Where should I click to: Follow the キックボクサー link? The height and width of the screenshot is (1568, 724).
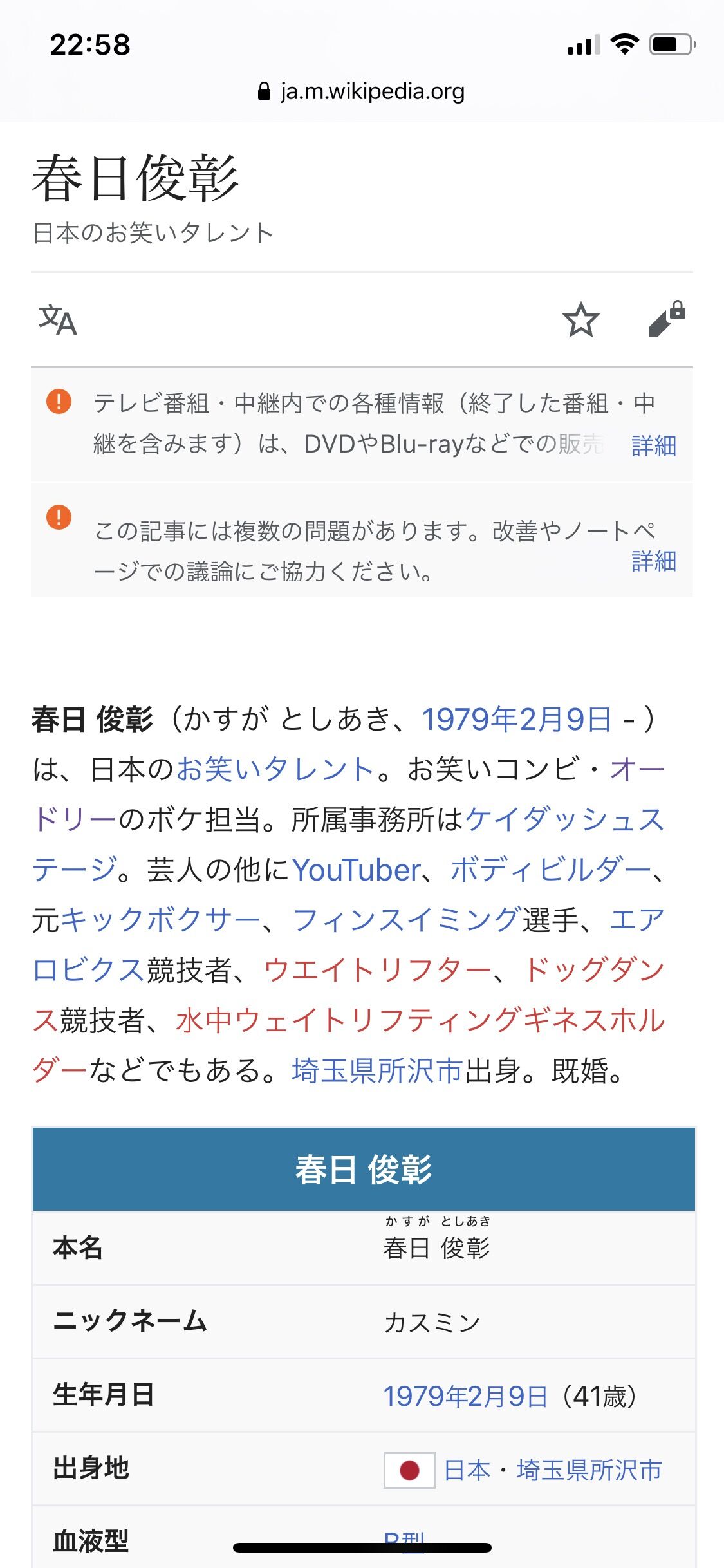[x=161, y=920]
